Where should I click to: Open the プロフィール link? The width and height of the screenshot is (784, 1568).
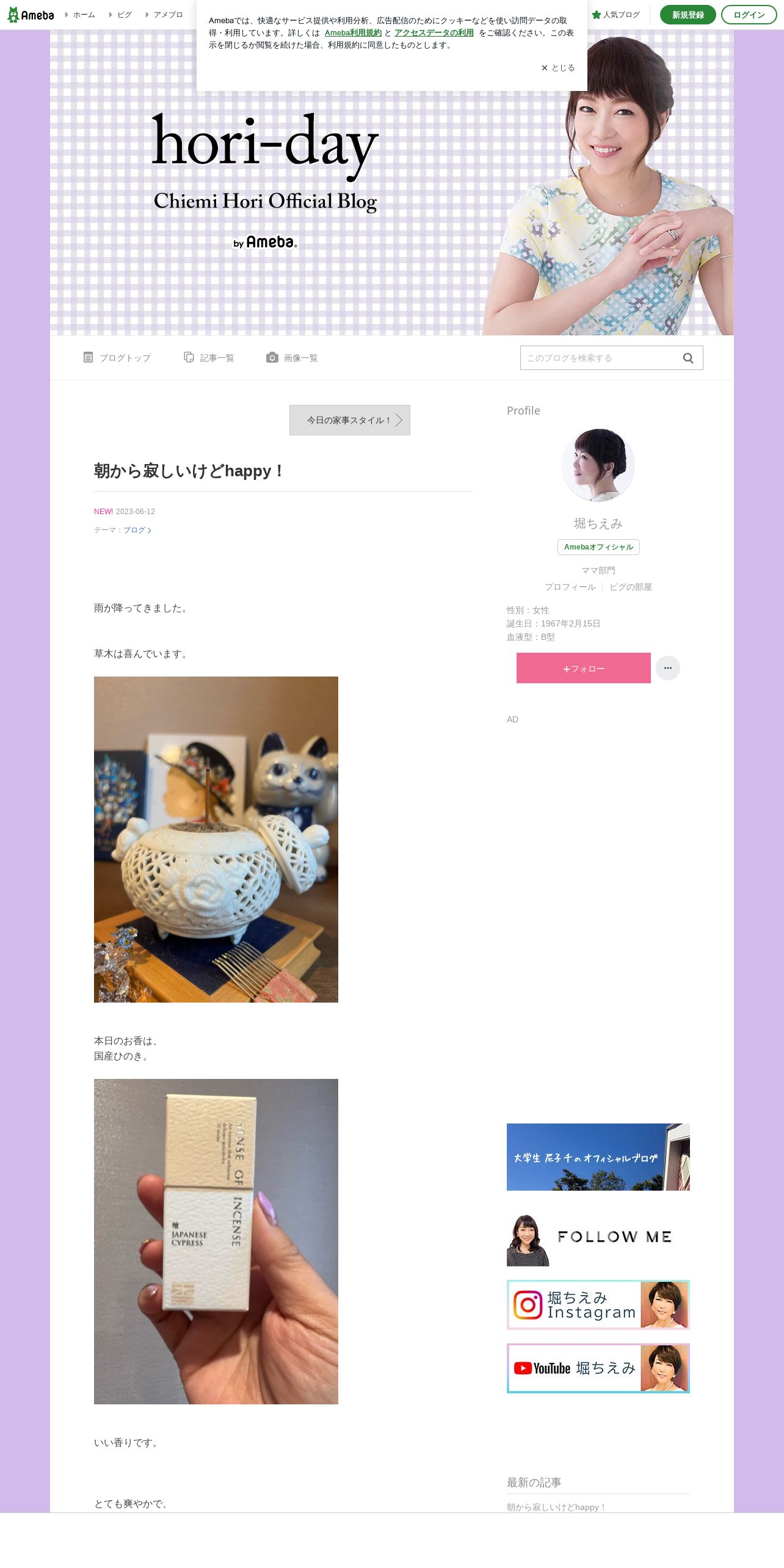[570, 587]
